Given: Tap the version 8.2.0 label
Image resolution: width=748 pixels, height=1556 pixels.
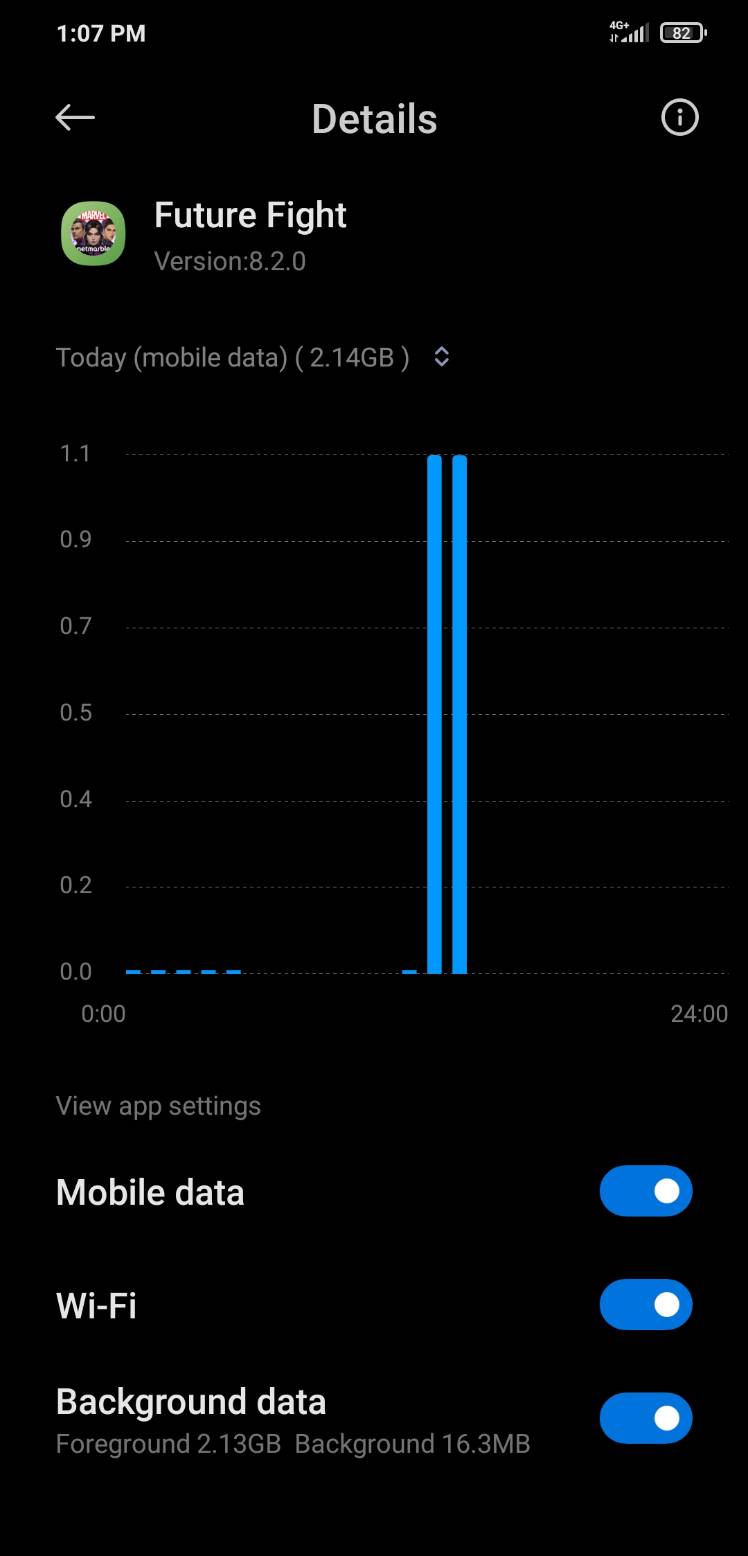Looking at the screenshot, I should click(230, 261).
